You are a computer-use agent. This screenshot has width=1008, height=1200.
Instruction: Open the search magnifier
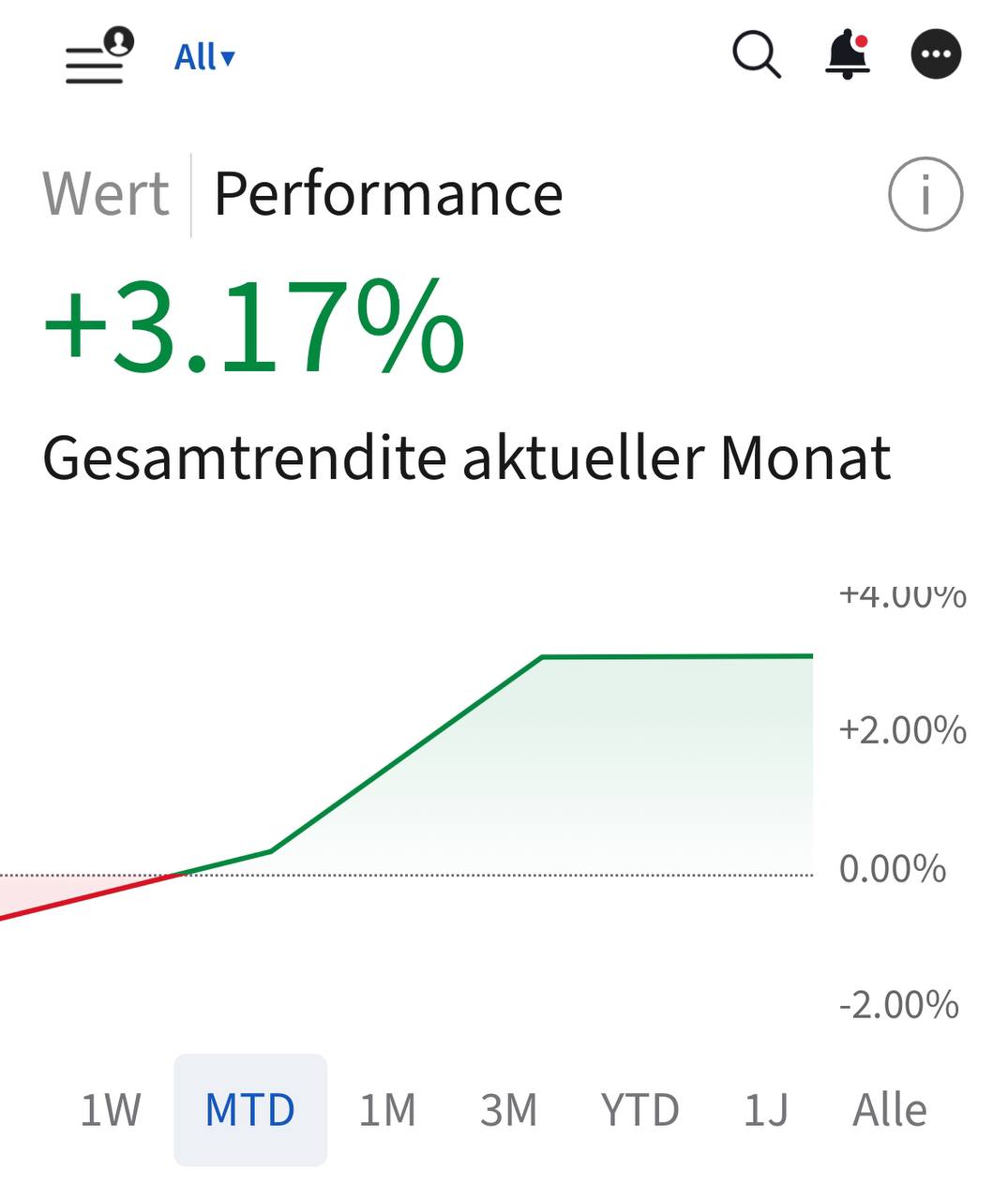pyautogui.click(x=757, y=55)
